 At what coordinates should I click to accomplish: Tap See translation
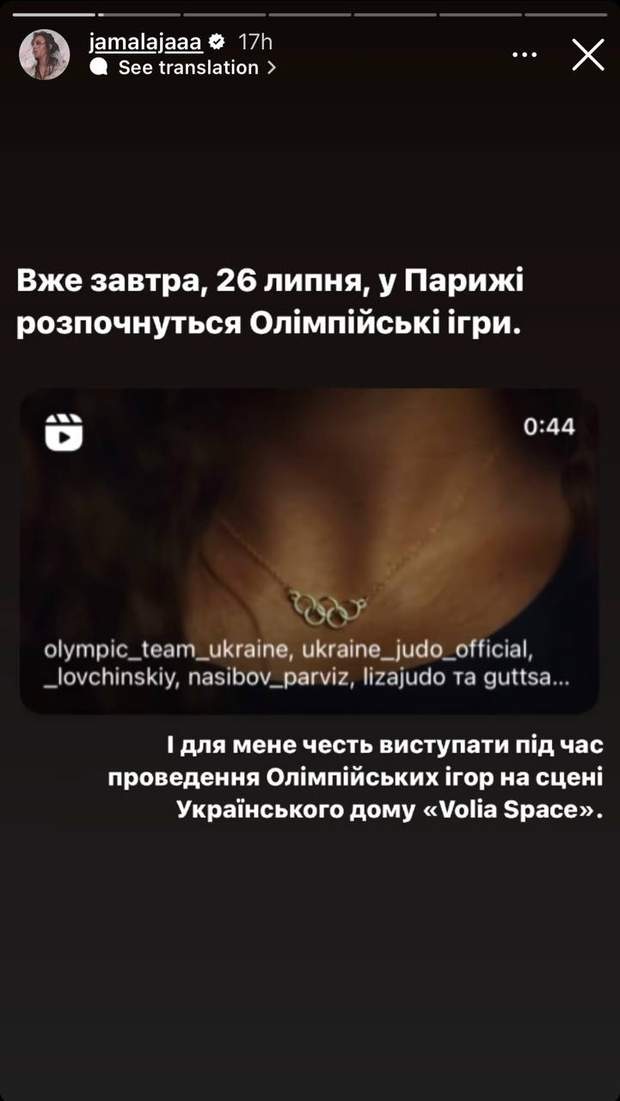188,68
